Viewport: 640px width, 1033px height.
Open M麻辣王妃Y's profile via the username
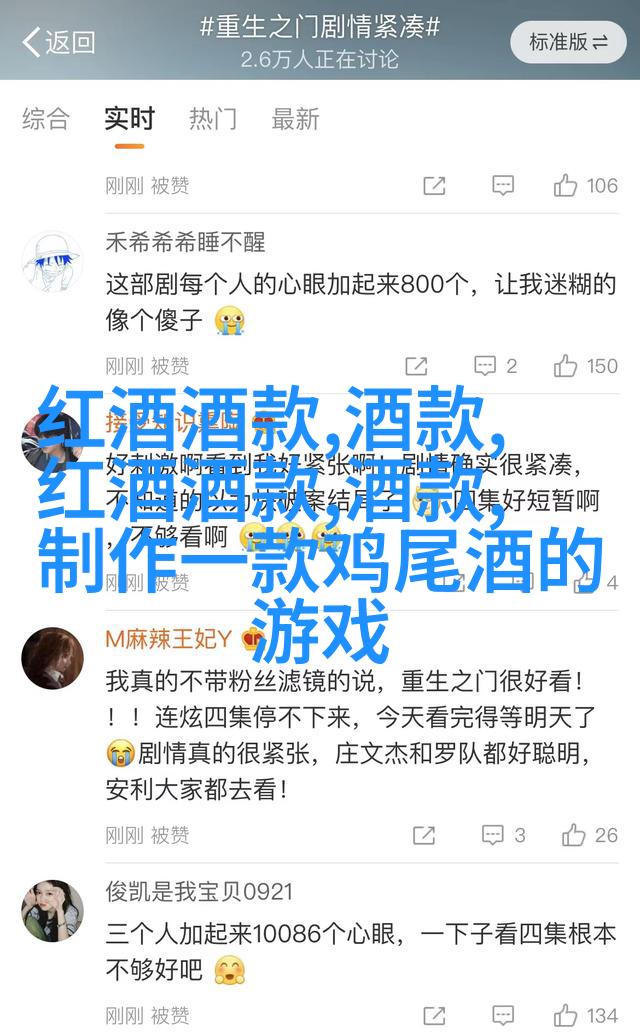click(170, 638)
